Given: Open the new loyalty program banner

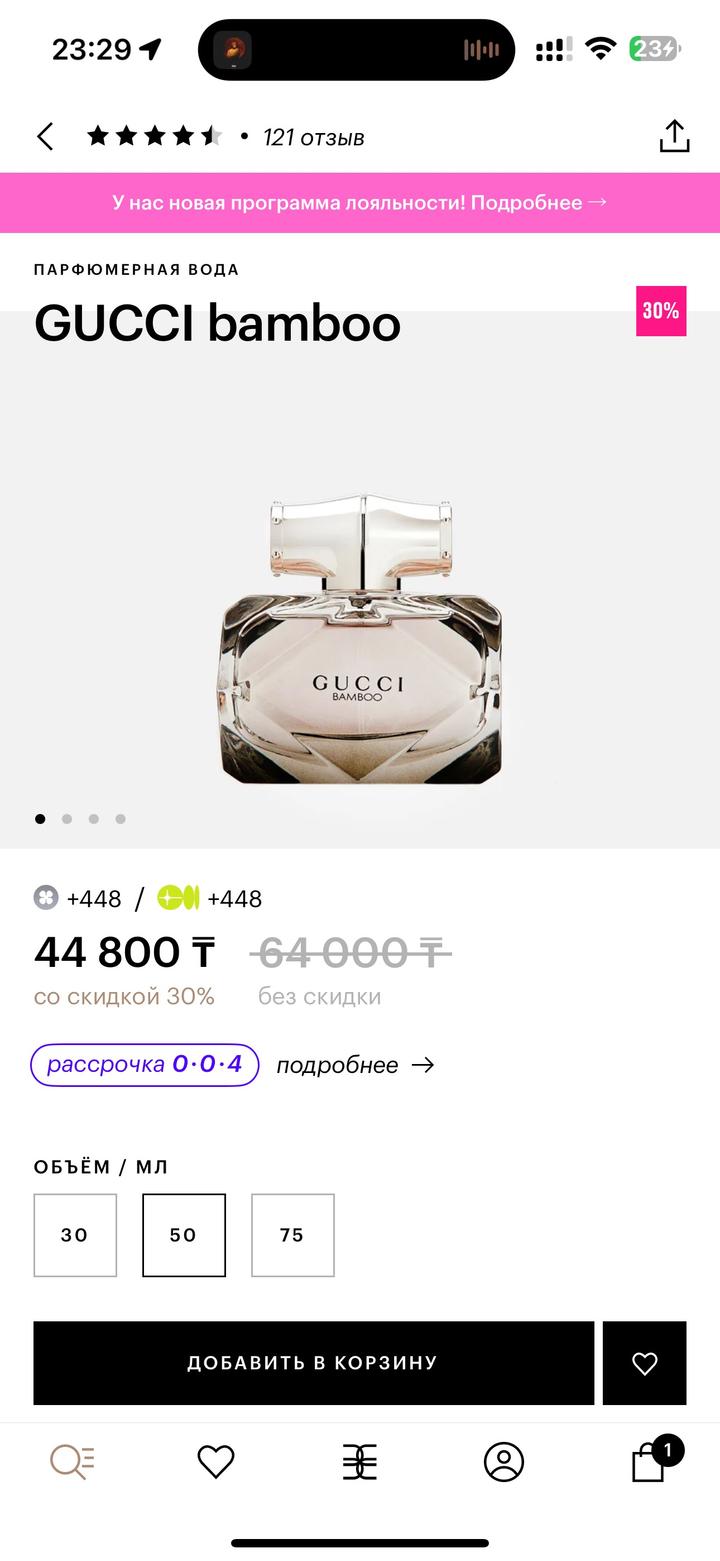Looking at the screenshot, I should [360, 202].
